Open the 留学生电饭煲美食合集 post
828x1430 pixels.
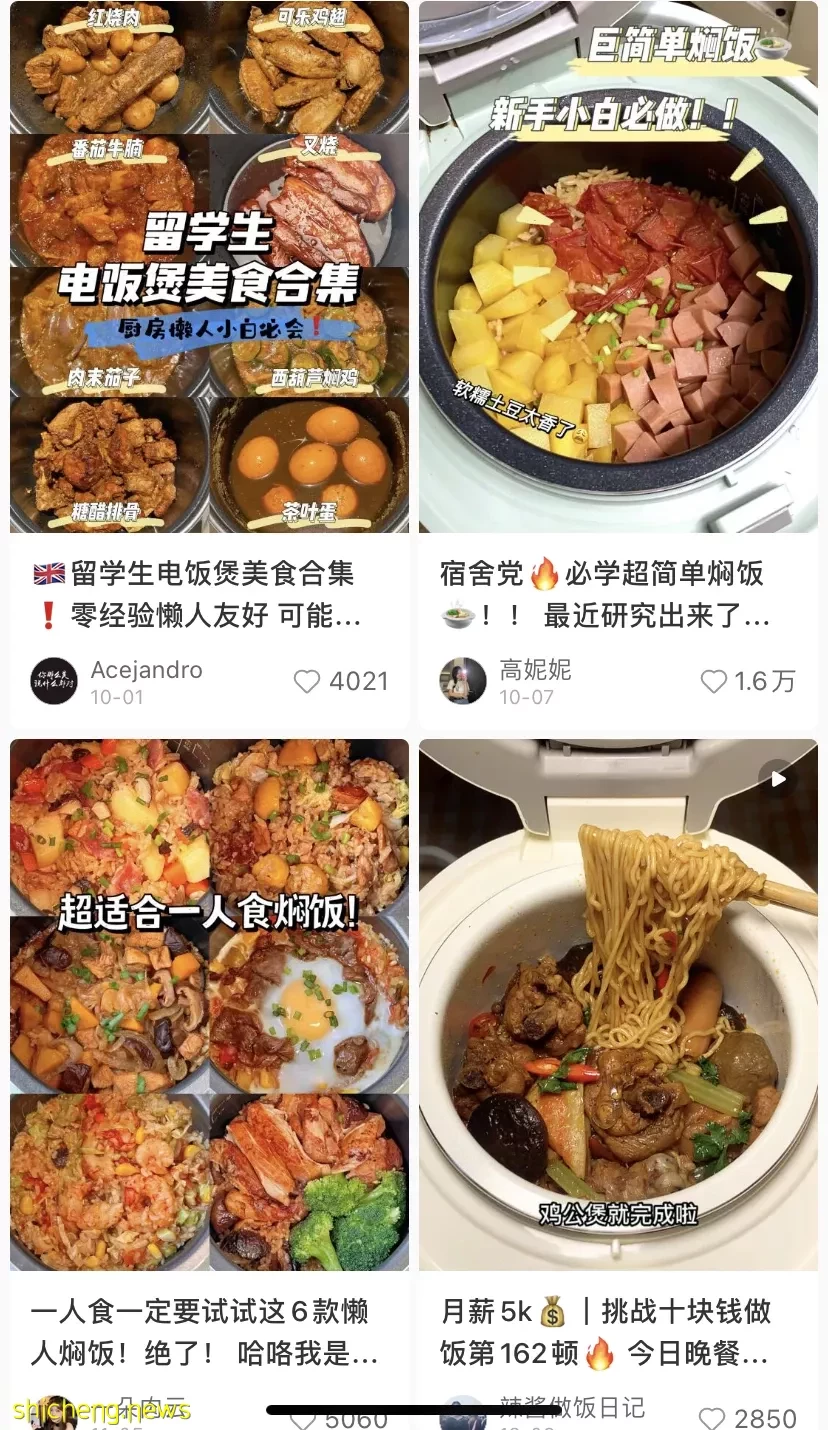[209, 267]
